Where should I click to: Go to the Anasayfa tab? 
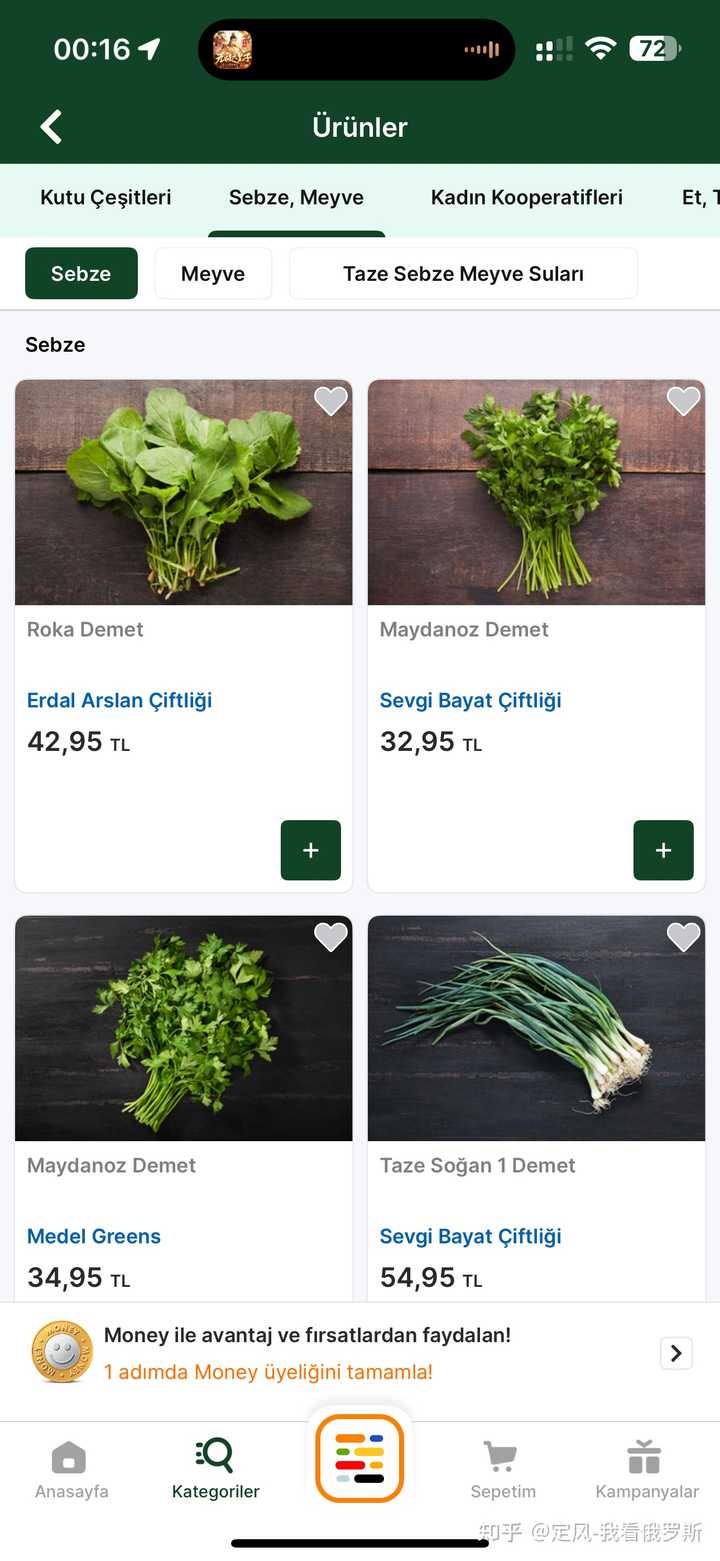click(x=71, y=1469)
